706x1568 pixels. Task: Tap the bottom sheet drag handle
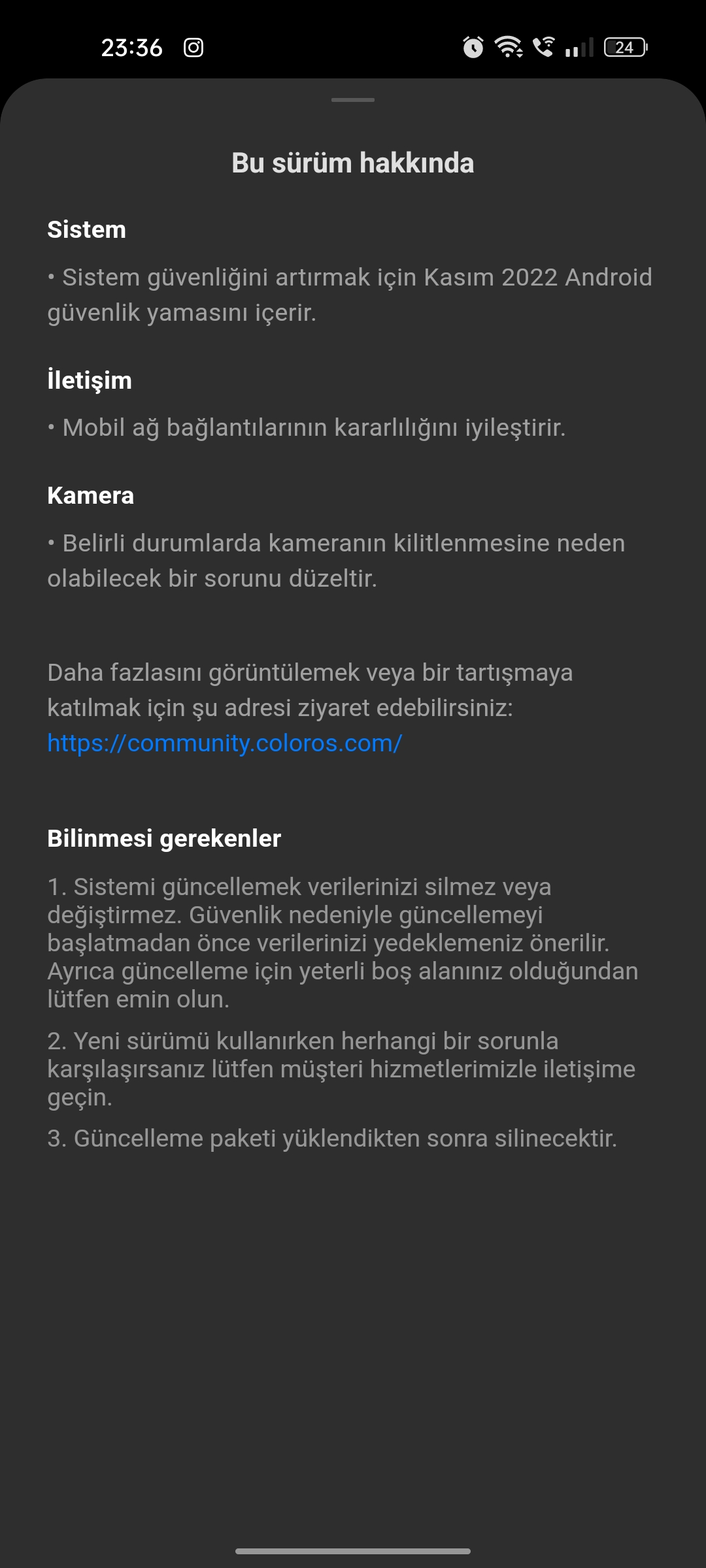pos(353,100)
